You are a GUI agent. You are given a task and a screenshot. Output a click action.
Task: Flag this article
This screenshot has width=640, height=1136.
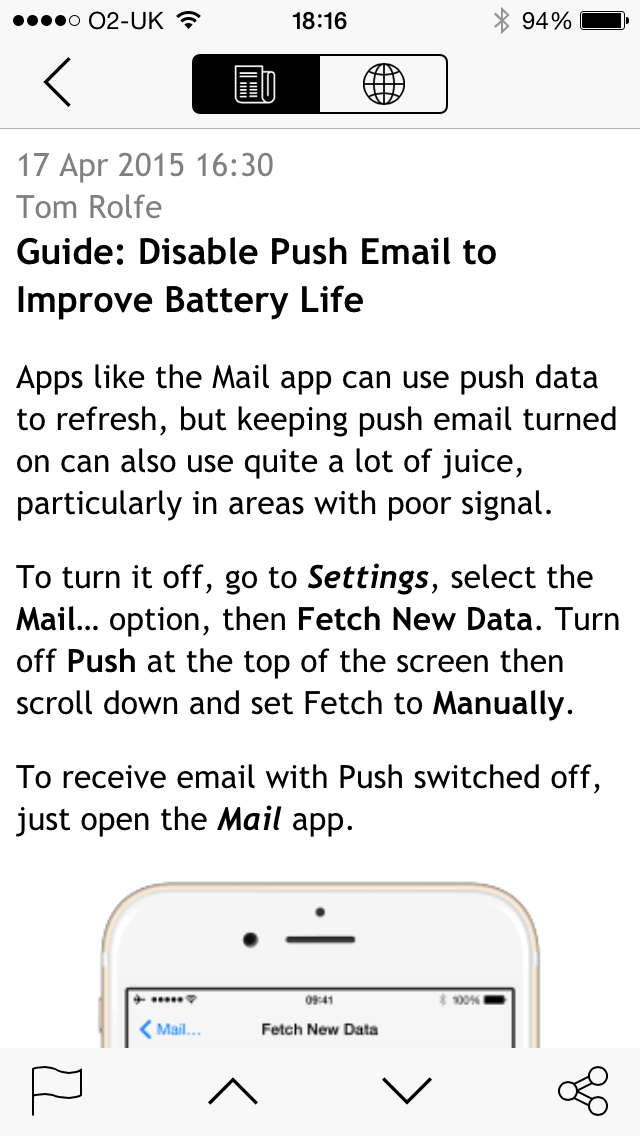click(57, 1090)
